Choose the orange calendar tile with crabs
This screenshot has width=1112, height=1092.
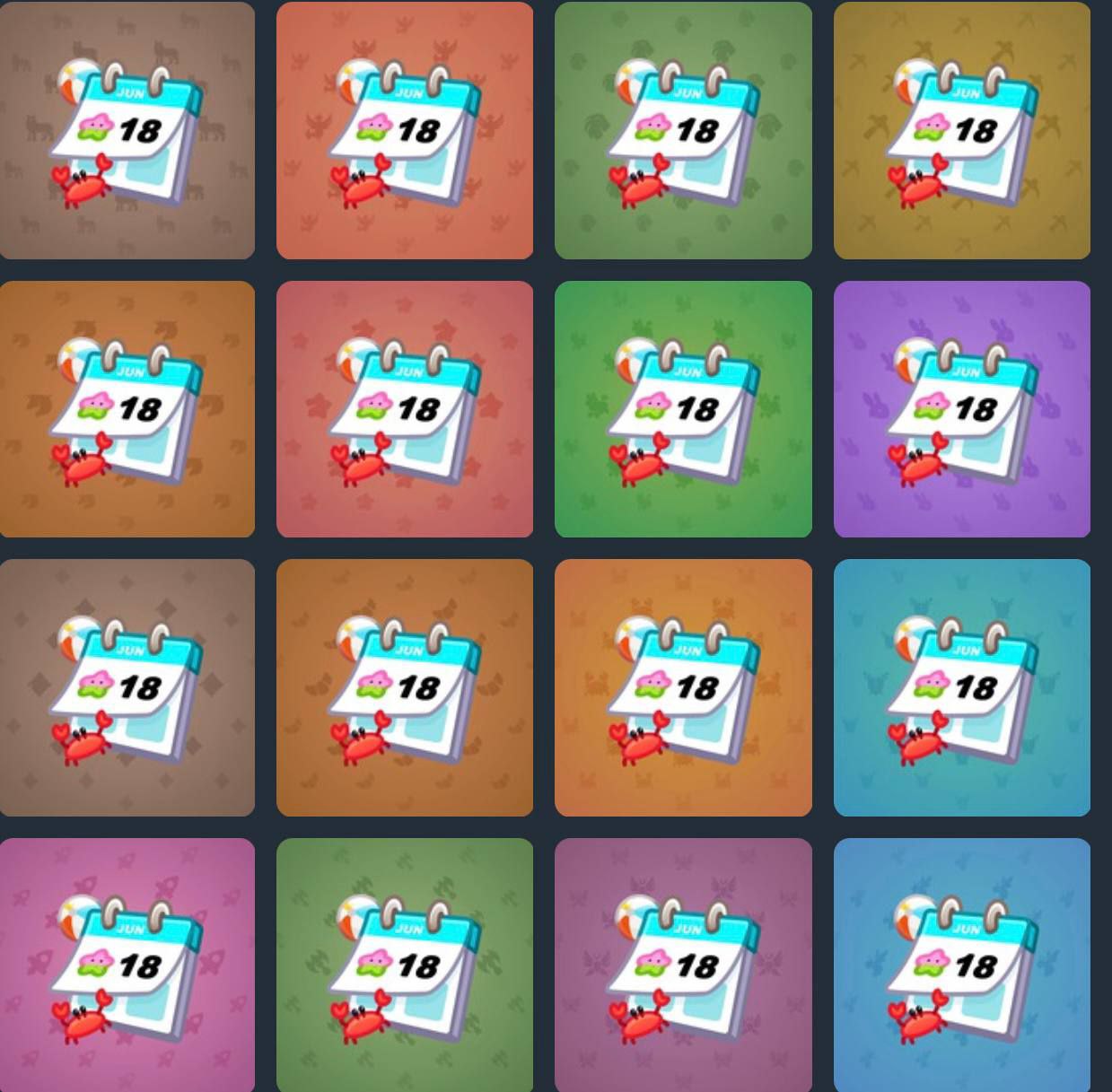[683, 687]
